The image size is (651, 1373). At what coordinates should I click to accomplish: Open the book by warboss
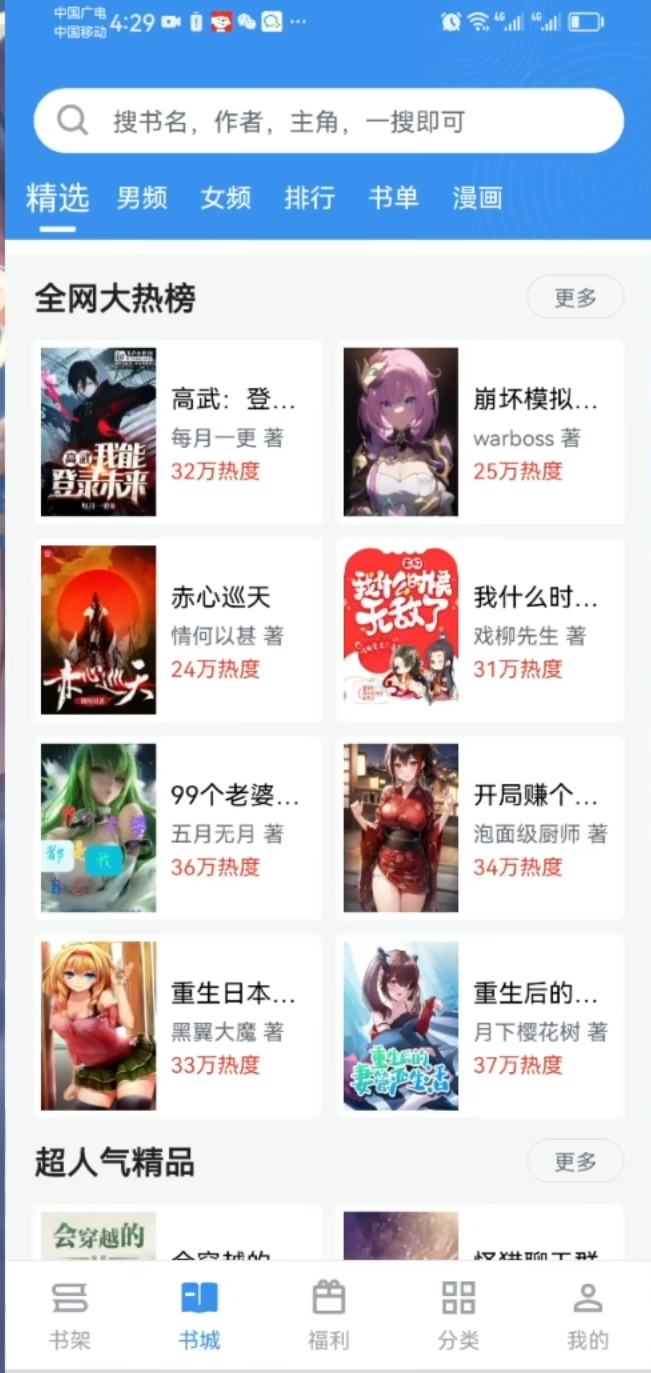point(481,432)
